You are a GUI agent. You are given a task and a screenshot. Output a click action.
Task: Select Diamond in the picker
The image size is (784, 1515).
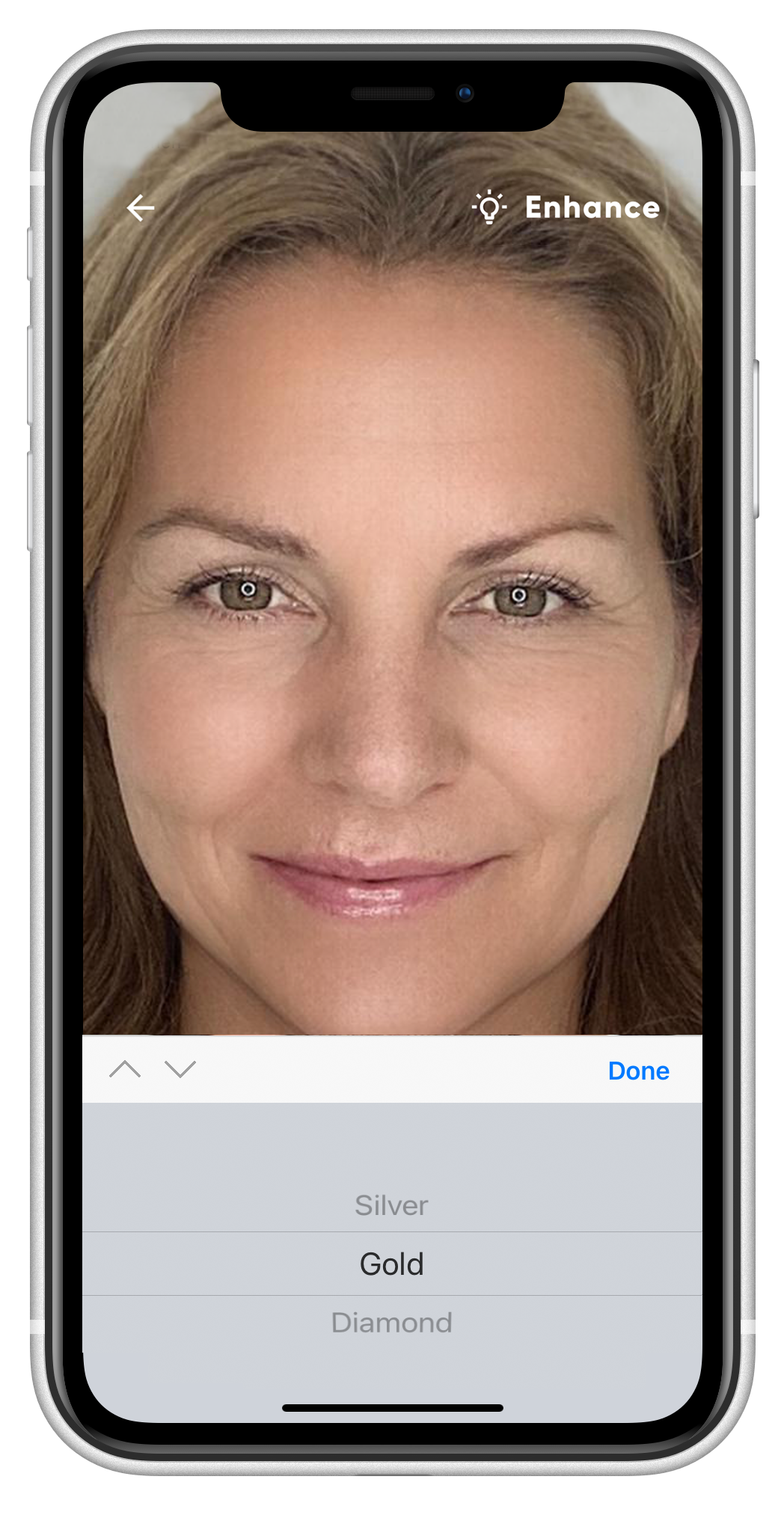(391, 1323)
